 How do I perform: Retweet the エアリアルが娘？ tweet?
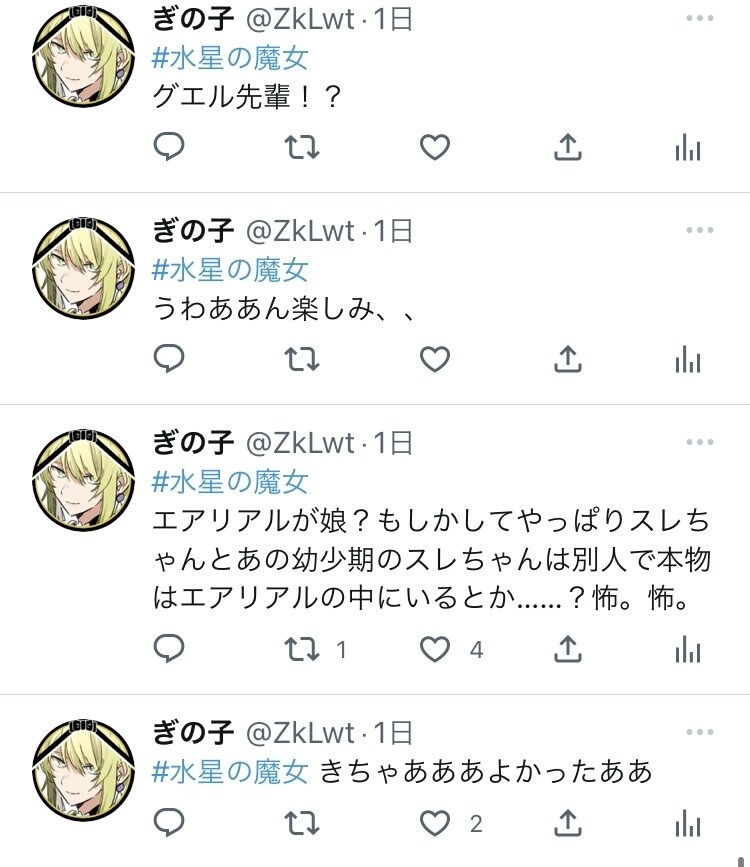[x=302, y=650]
